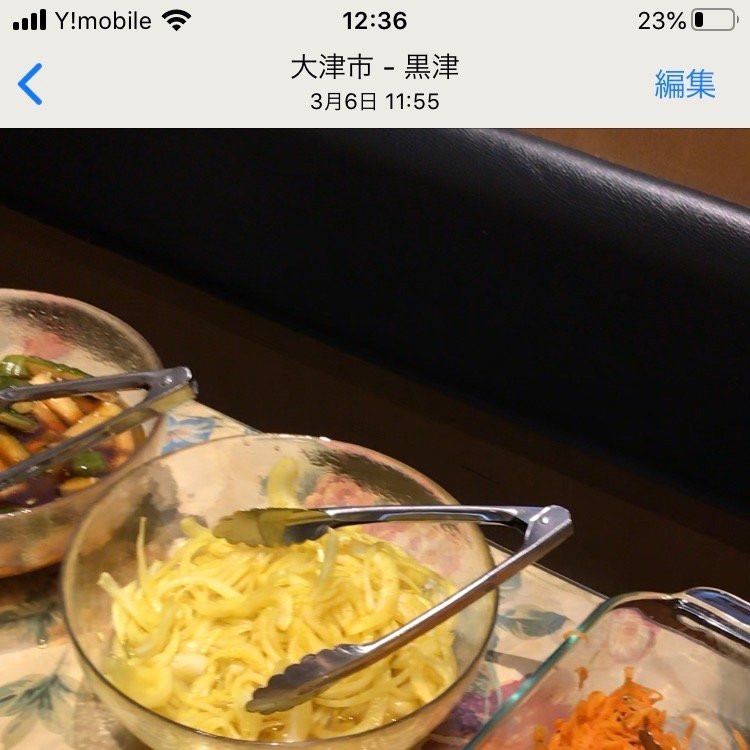
Task: Tap the displayed food photo
Action: point(375,440)
